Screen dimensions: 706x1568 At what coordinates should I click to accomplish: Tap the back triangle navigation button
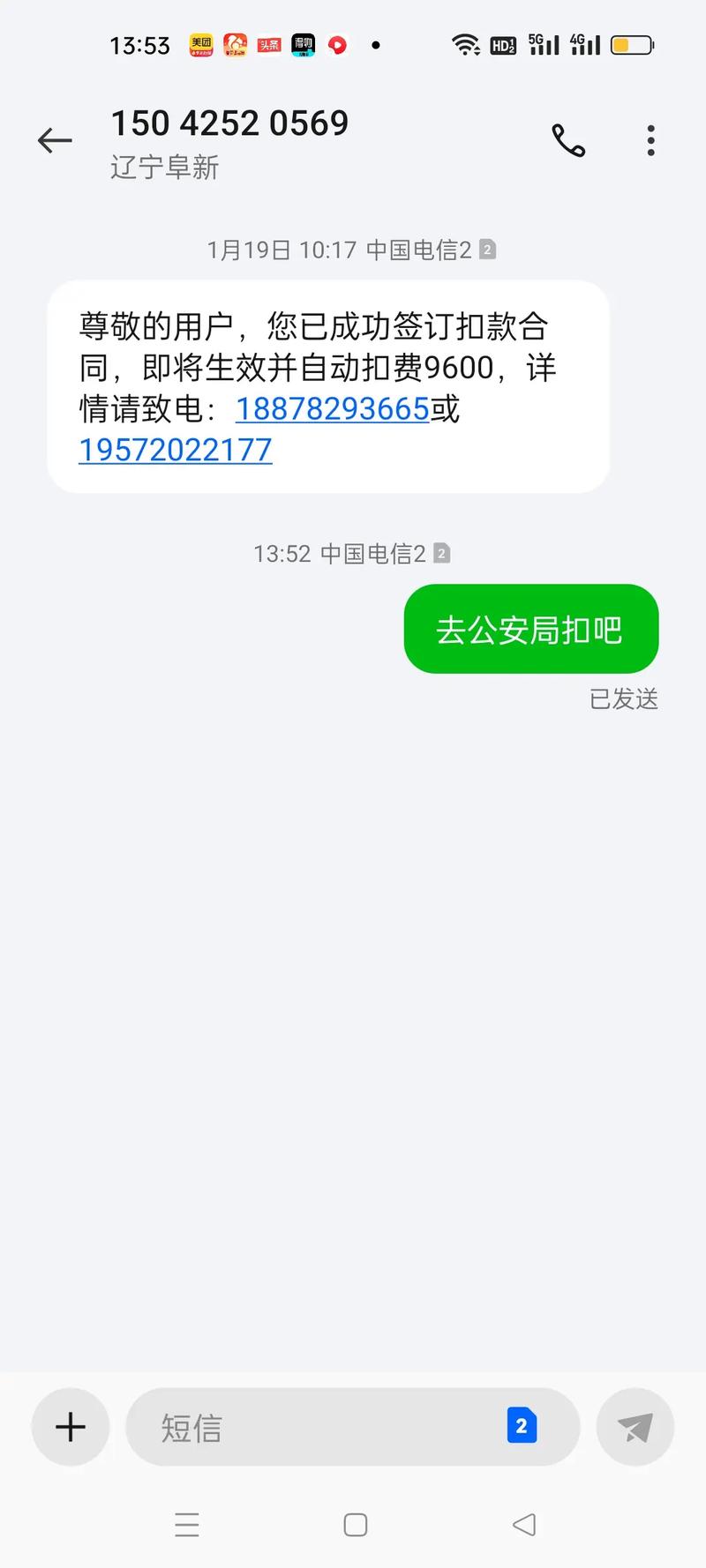pyautogui.click(x=522, y=1526)
